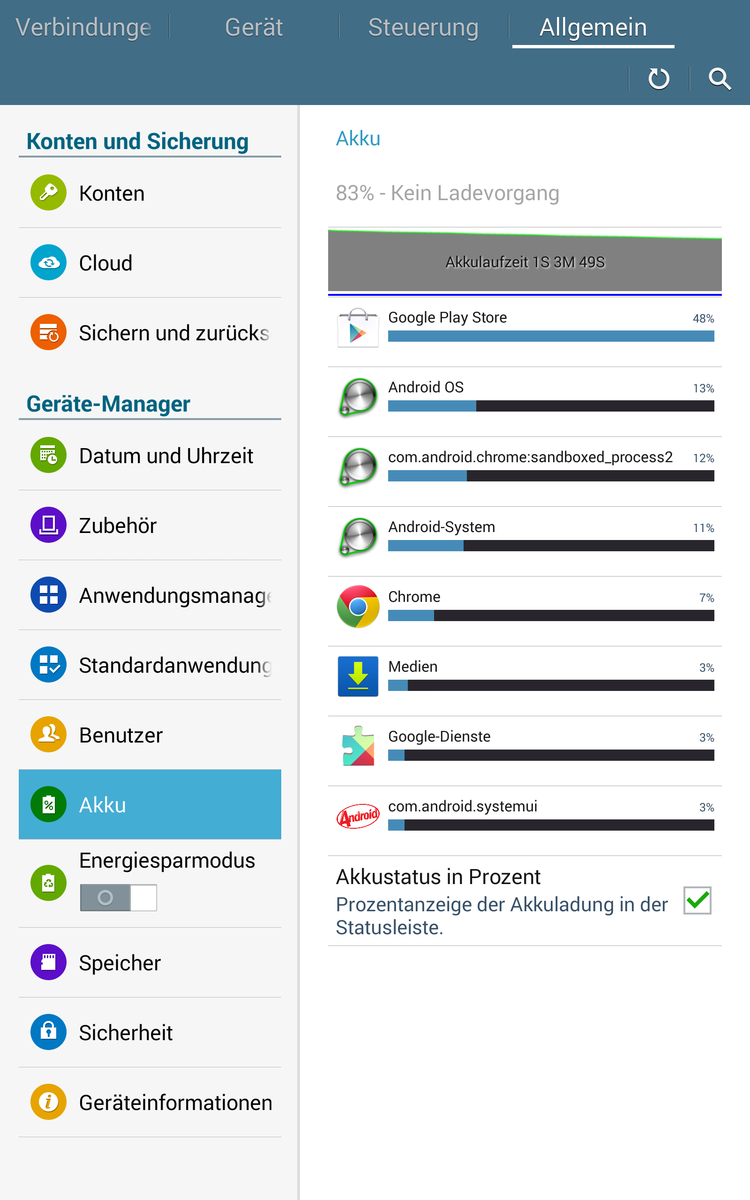Screen dimensions: 750x1200
Task: Open Geräteinformationen
Action: [x=150, y=1103]
